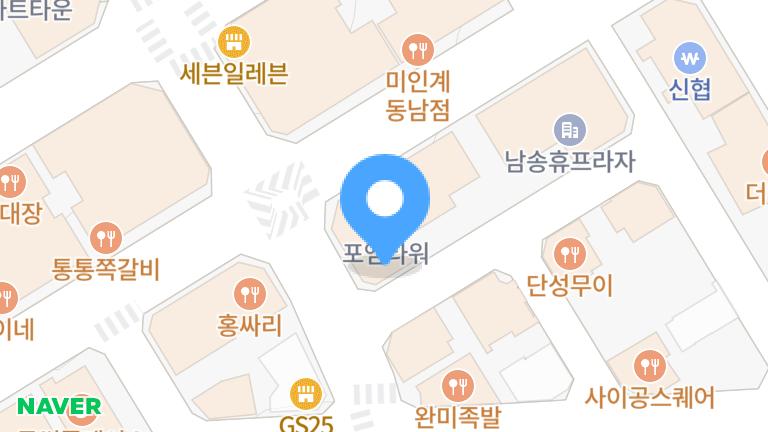This screenshot has height=432, width=768.
Task: Open the 홍싸리 restaurant marker
Action: (249, 294)
